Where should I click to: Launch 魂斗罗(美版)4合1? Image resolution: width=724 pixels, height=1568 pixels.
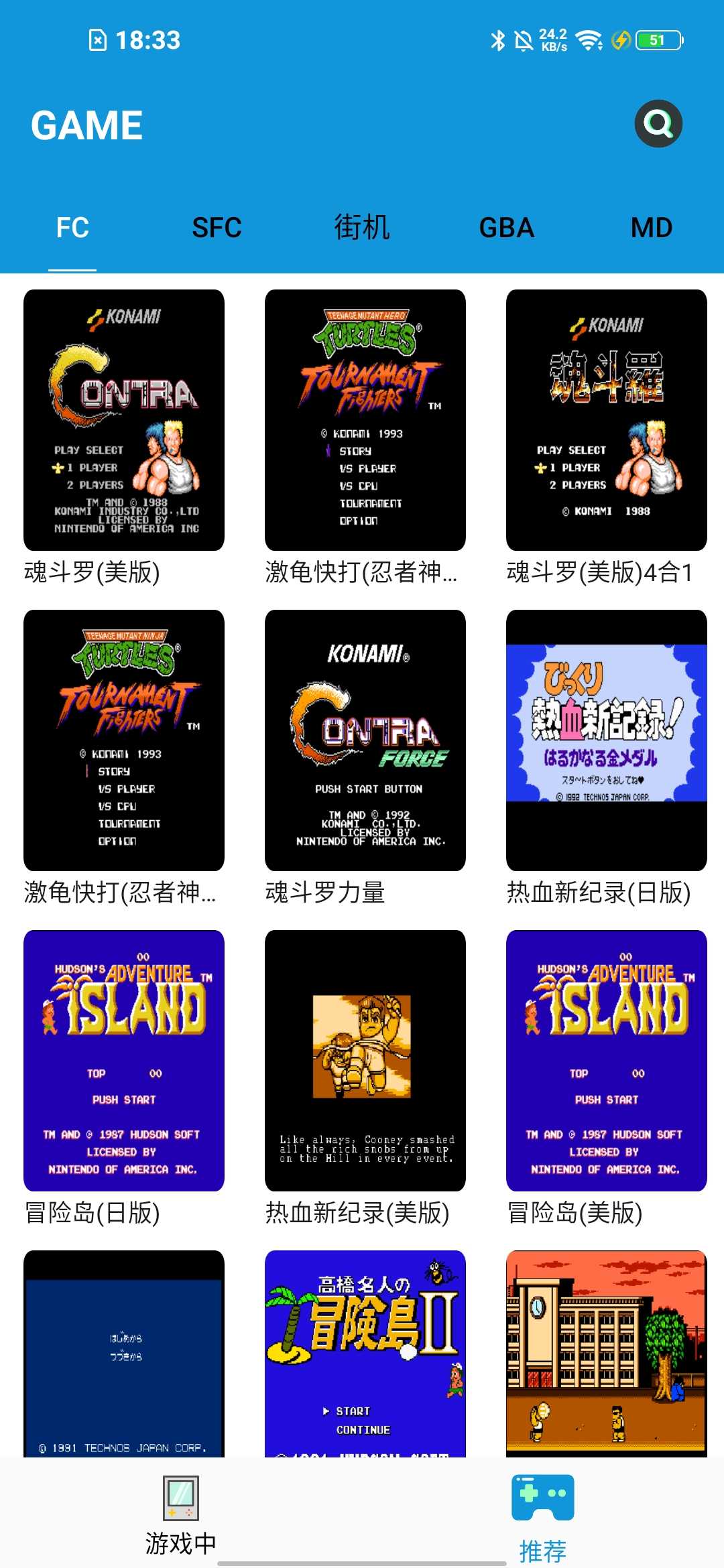point(607,420)
